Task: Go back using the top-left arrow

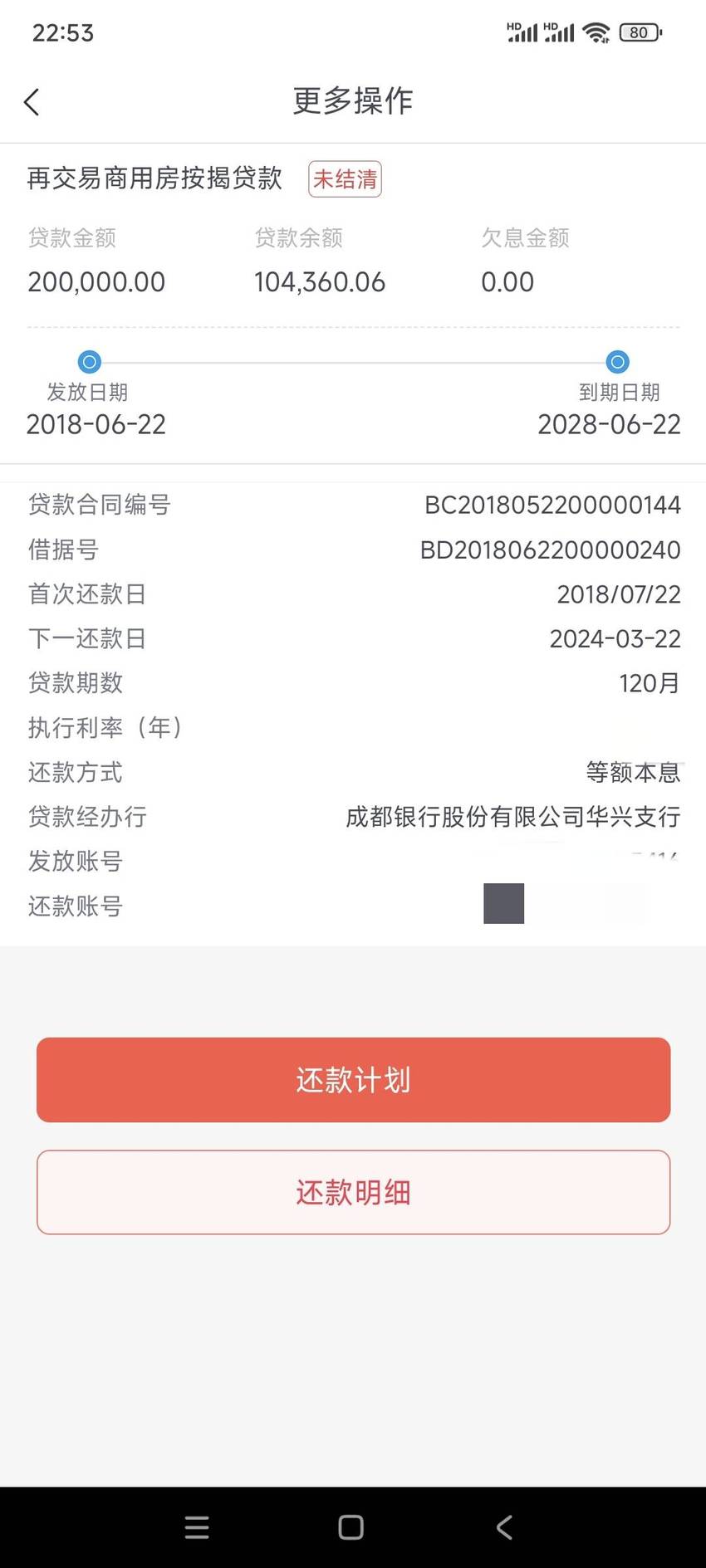Action: click(32, 102)
